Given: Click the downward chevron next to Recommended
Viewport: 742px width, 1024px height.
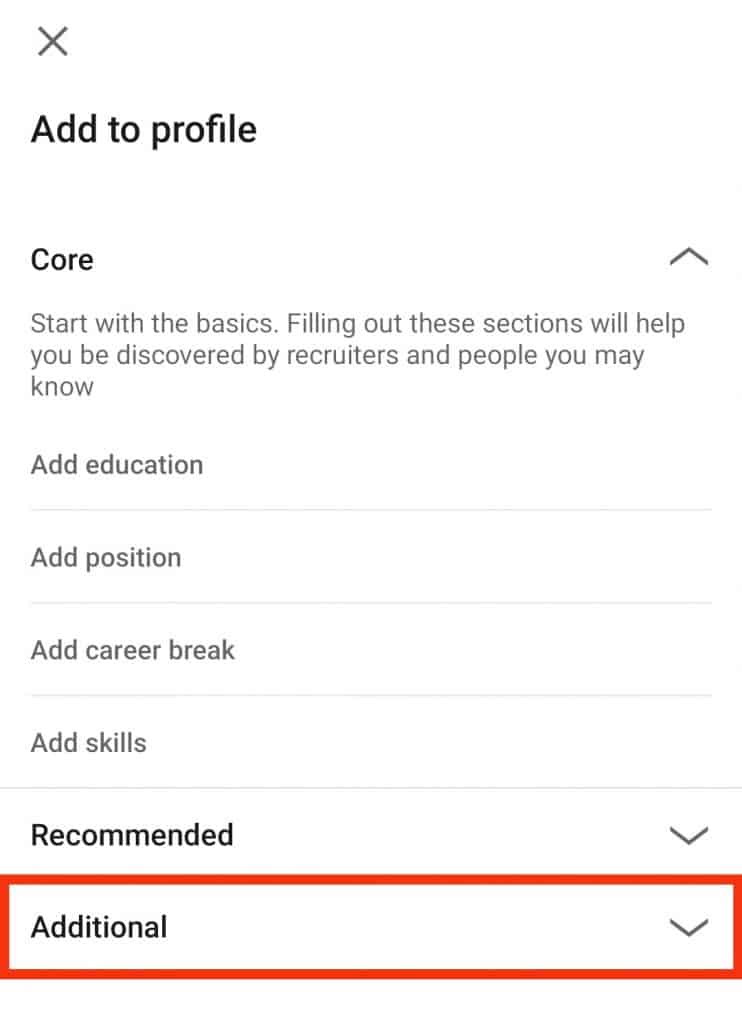Looking at the screenshot, I should [686, 834].
